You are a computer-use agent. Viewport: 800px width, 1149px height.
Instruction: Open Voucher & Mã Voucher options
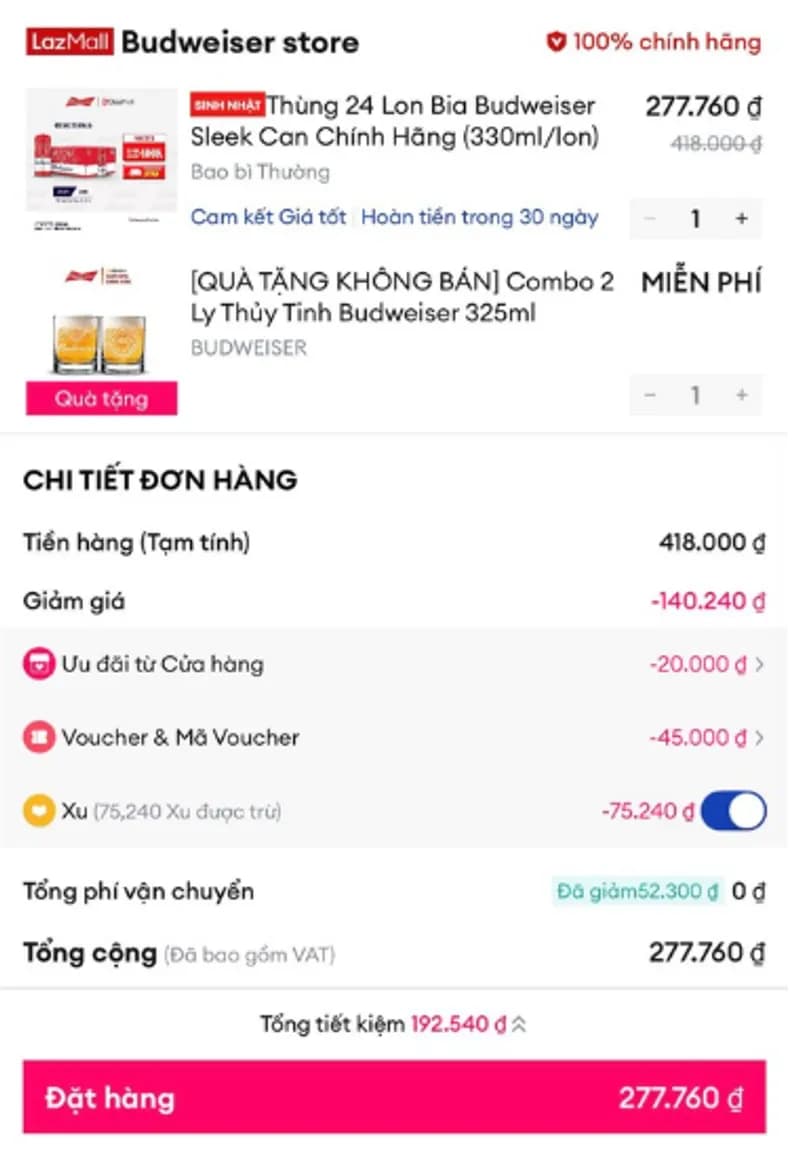394,738
